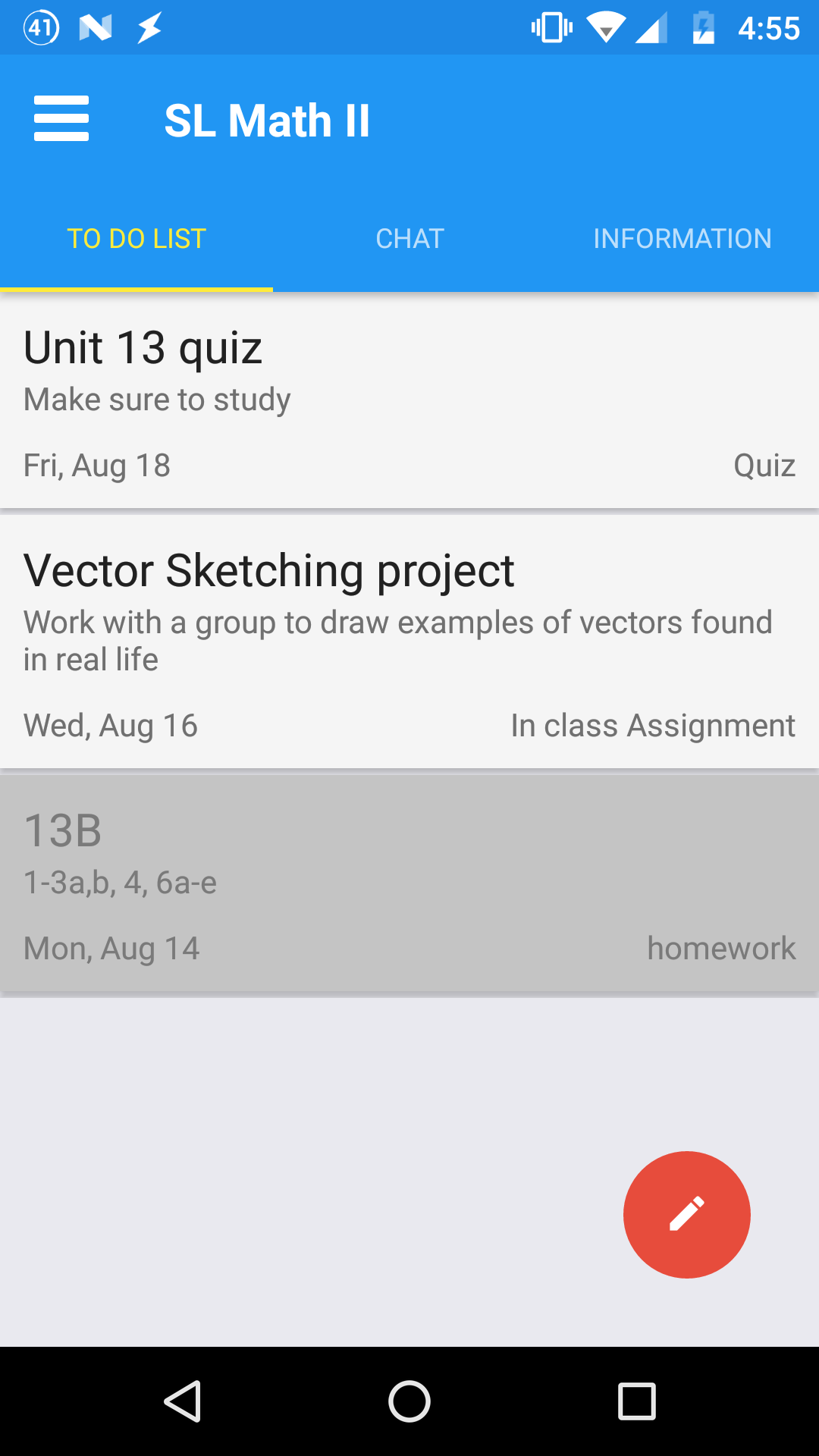
Task: Return to the home screen
Action: (409, 1401)
